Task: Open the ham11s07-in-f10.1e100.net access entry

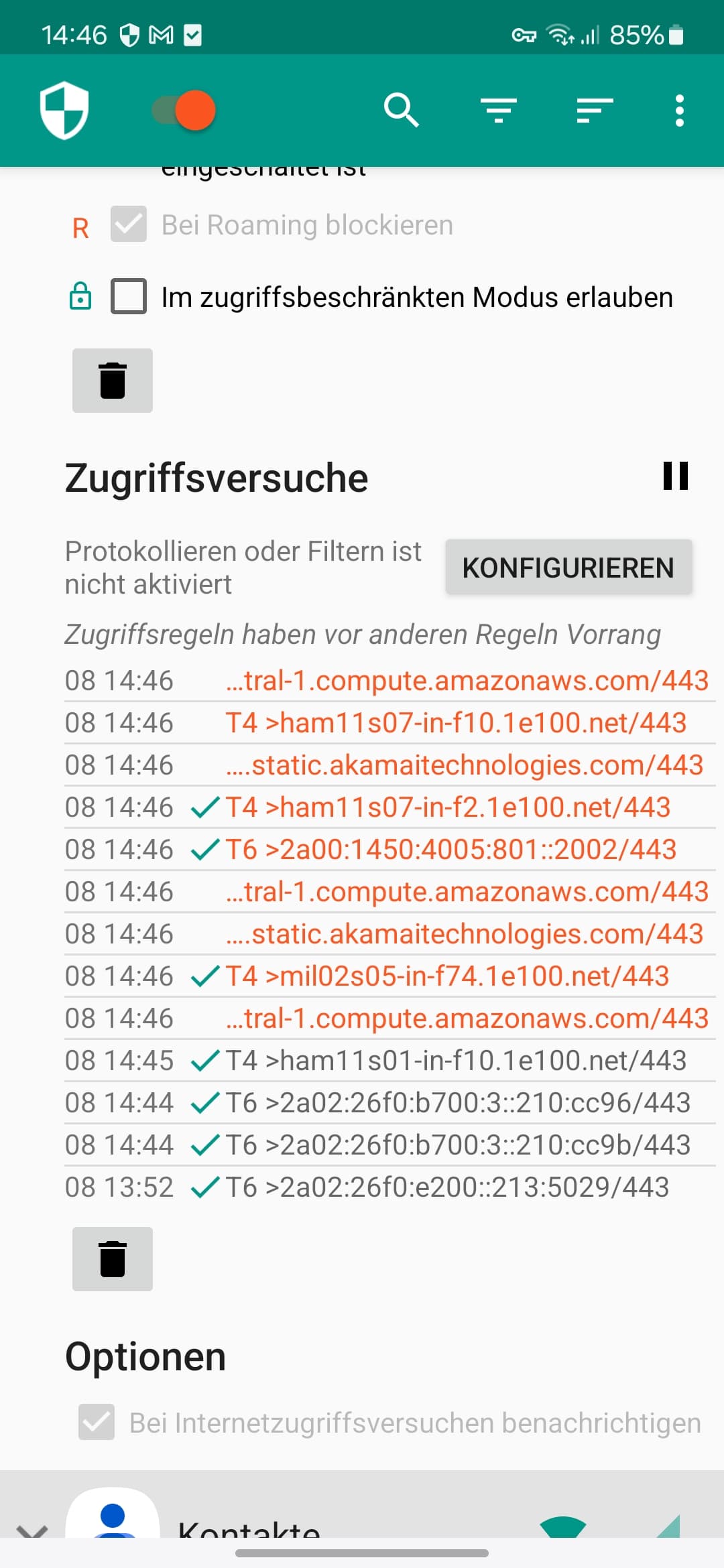Action: tap(390, 722)
